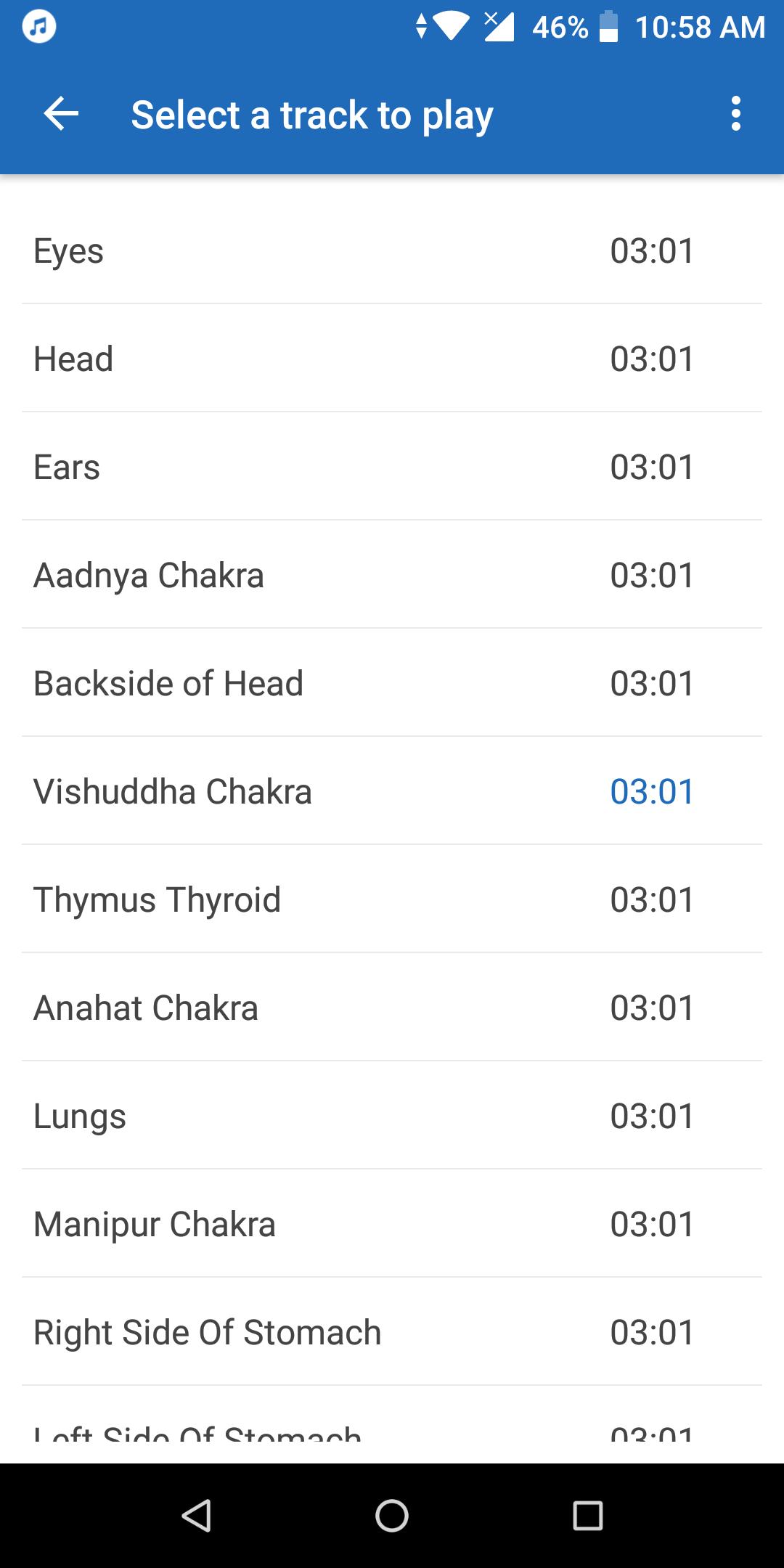This screenshot has width=784, height=1568.
Task: Select the Vishuddha Chakra track
Action: point(392,791)
